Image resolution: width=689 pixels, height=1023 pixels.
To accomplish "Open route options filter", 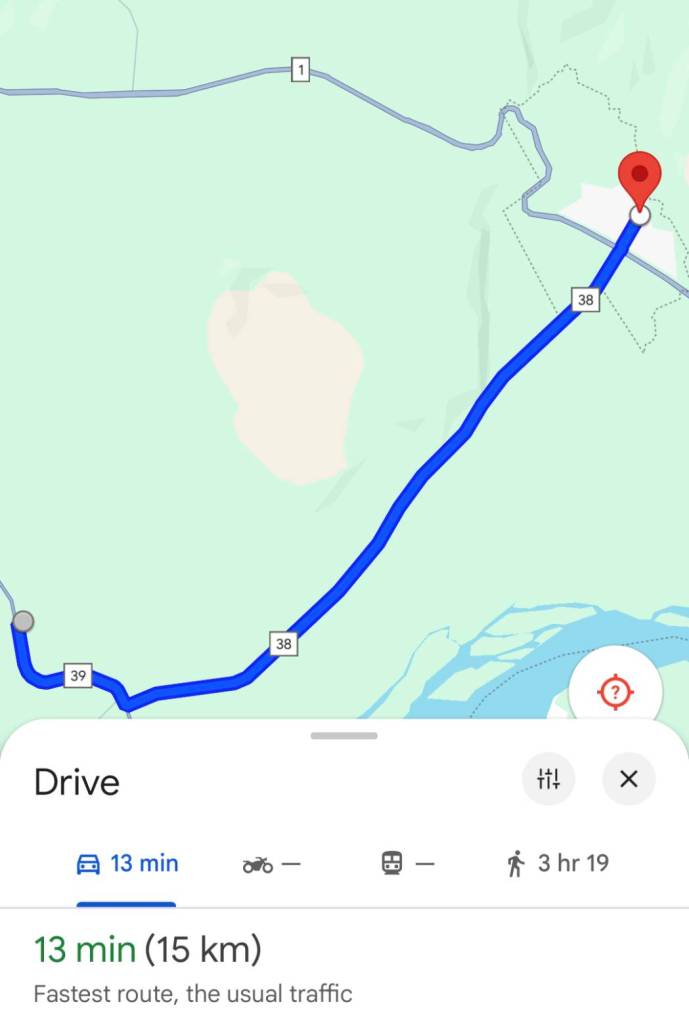I will [548, 779].
